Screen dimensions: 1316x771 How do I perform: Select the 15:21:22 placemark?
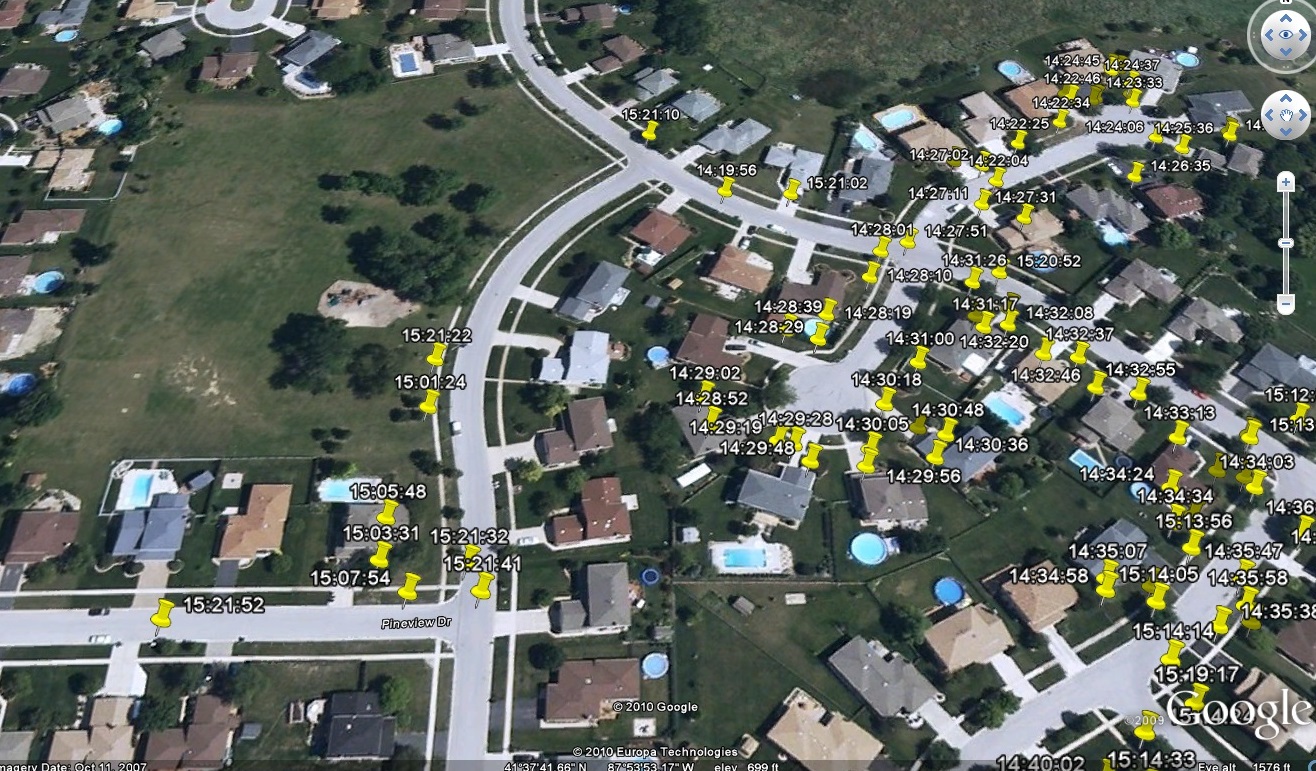tap(436, 355)
